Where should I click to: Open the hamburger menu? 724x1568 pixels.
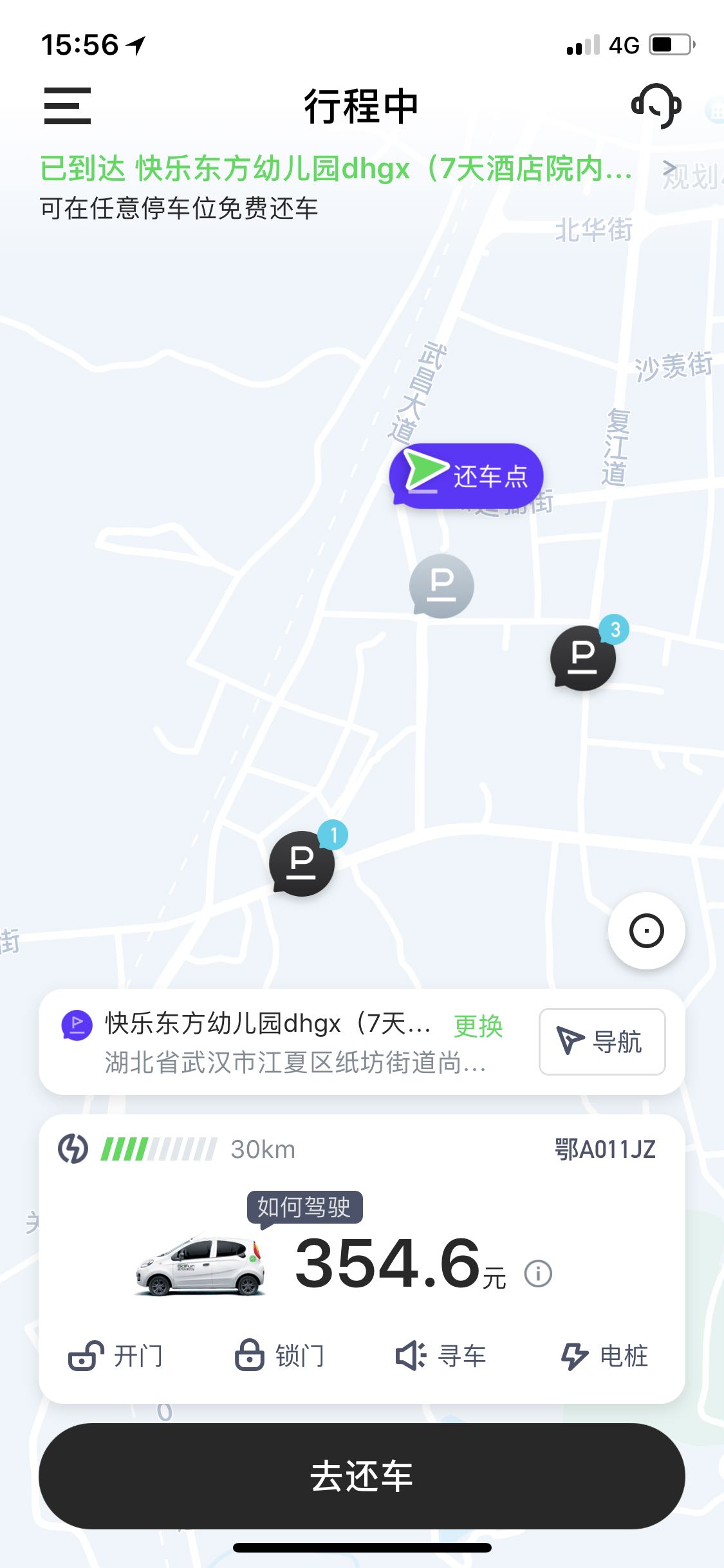click(67, 106)
